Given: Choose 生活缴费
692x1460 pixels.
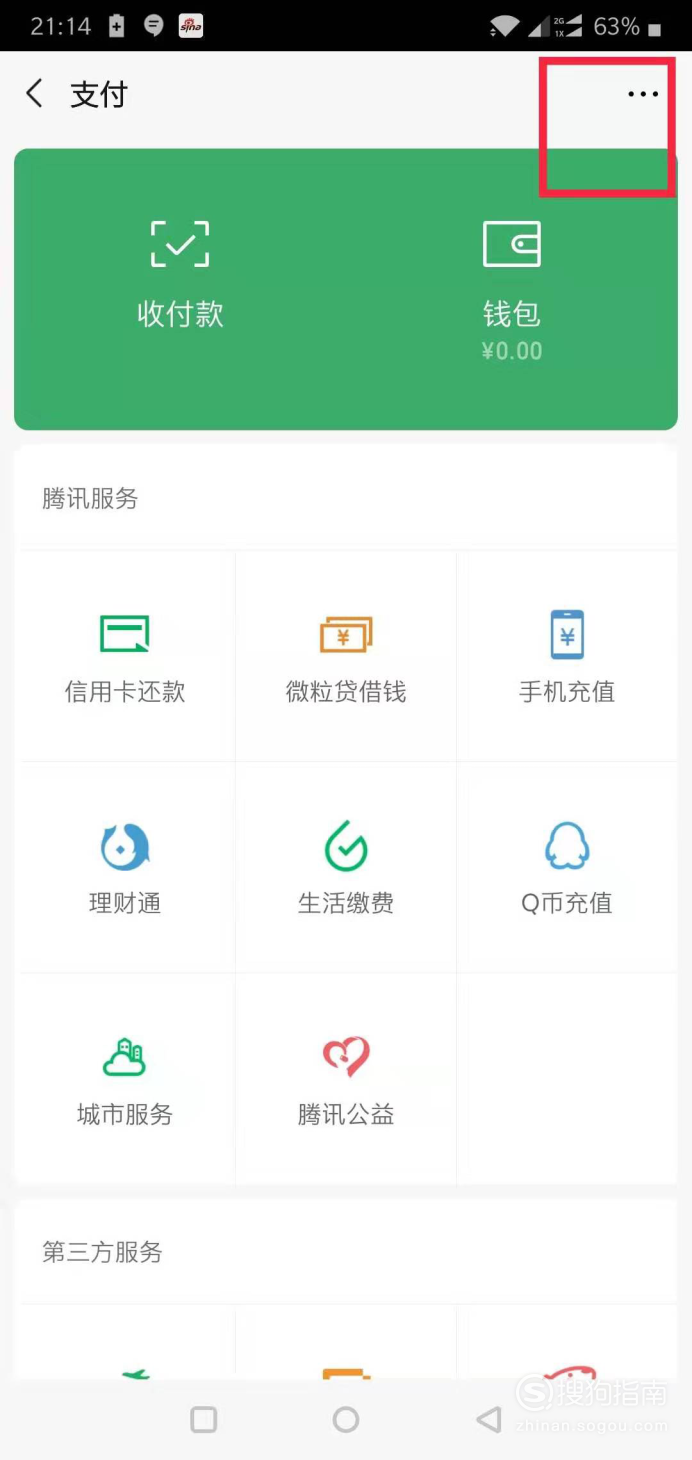Looking at the screenshot, I should pyautogui.click(x=346, y=868).
